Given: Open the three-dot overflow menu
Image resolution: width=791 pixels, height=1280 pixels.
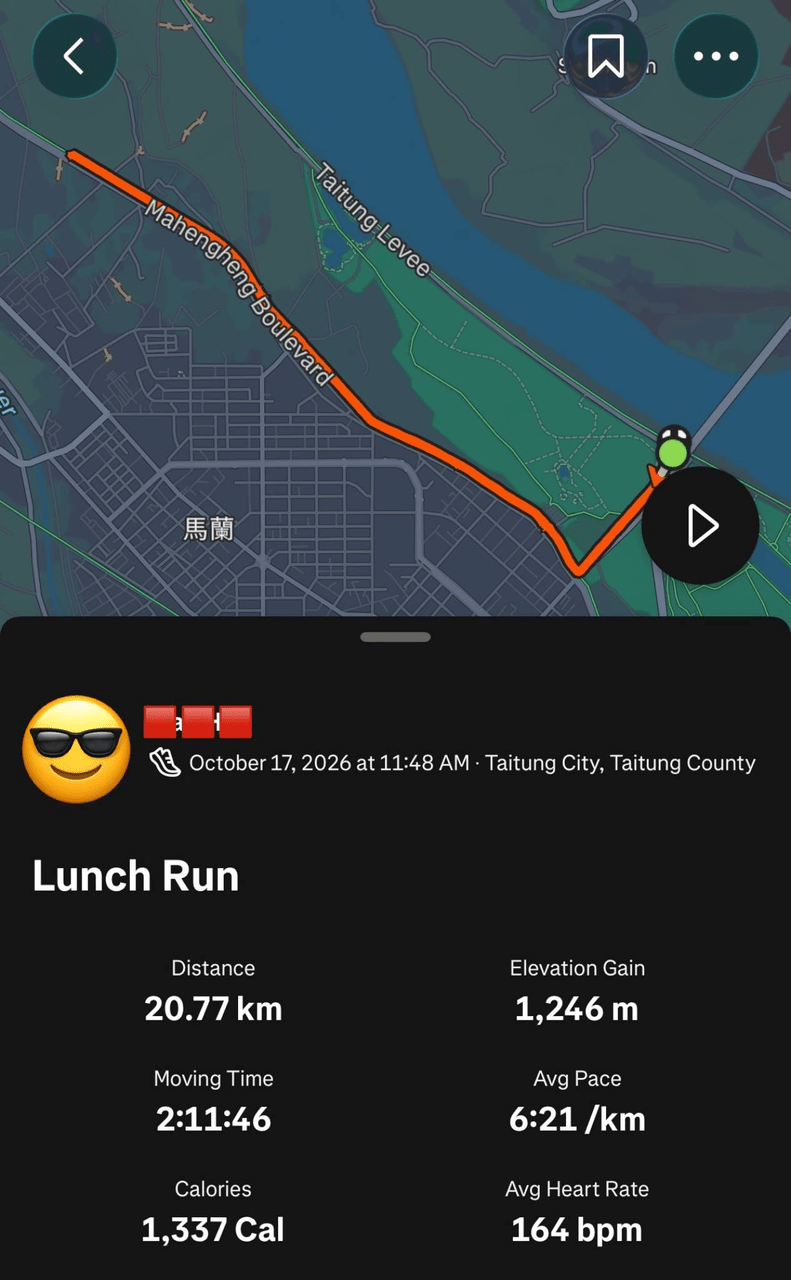Looking at the screenshot, I should coord(716,56).
